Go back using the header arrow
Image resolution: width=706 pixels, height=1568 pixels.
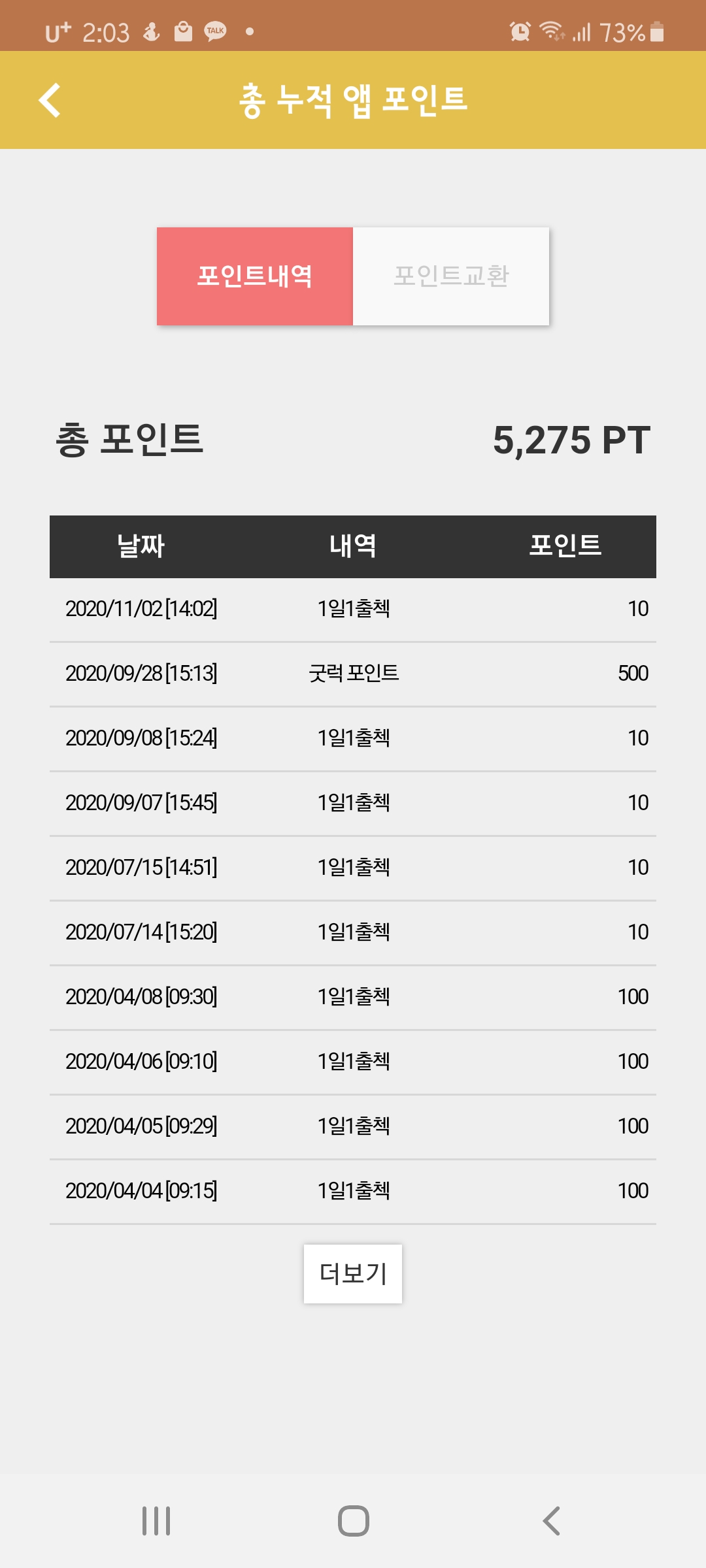[50, 100]
